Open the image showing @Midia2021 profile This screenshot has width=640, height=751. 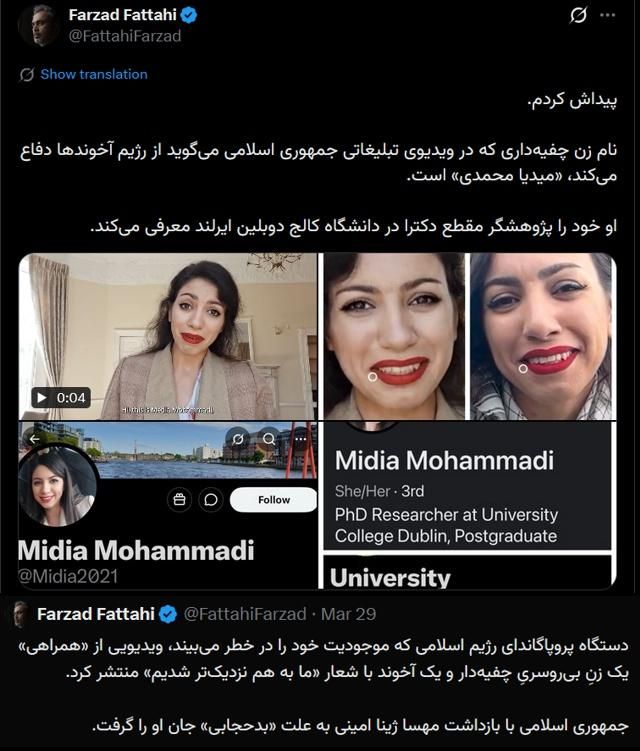click(167, 506)
